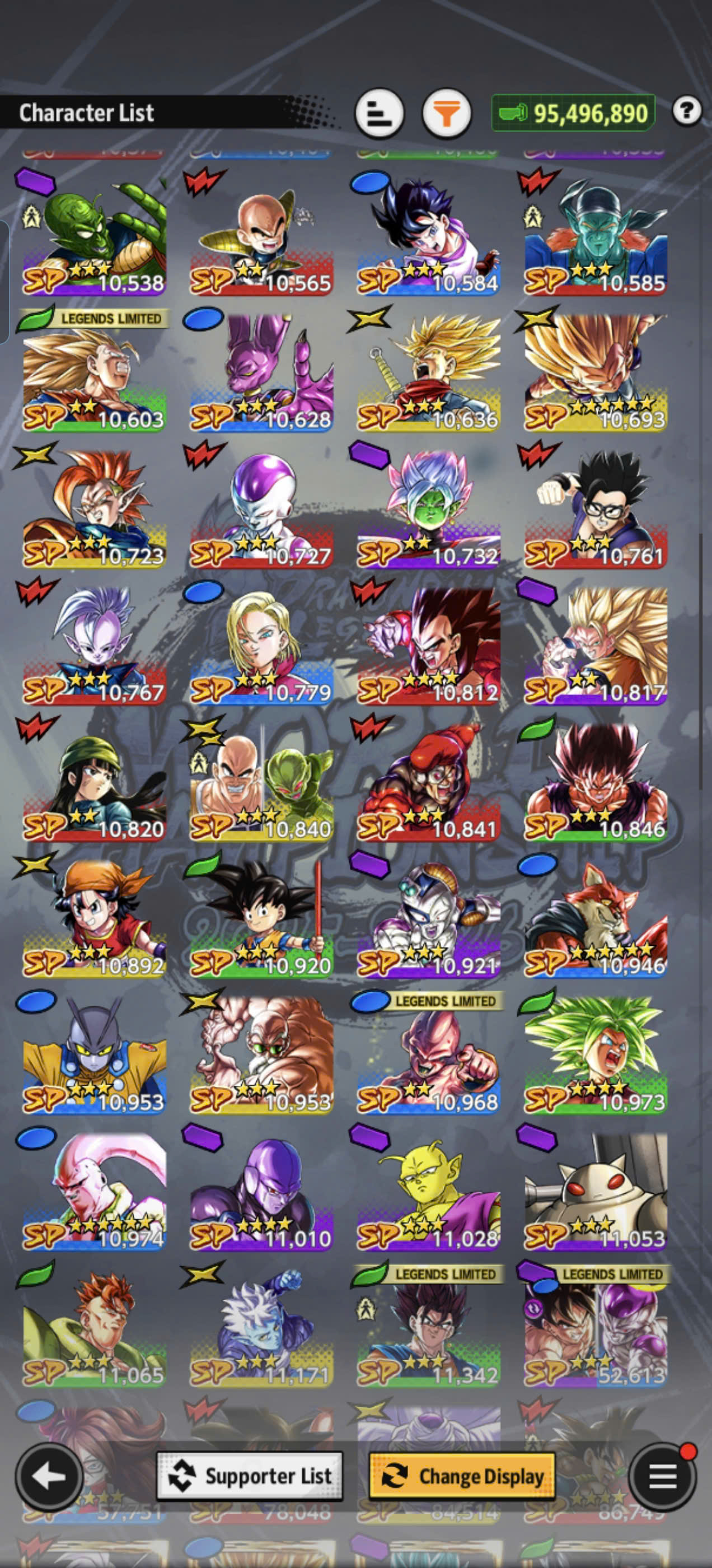The width and height of the screenshot is (712, 1568).
Task: Open the orange filter funnel
Action: pos(447,113)
